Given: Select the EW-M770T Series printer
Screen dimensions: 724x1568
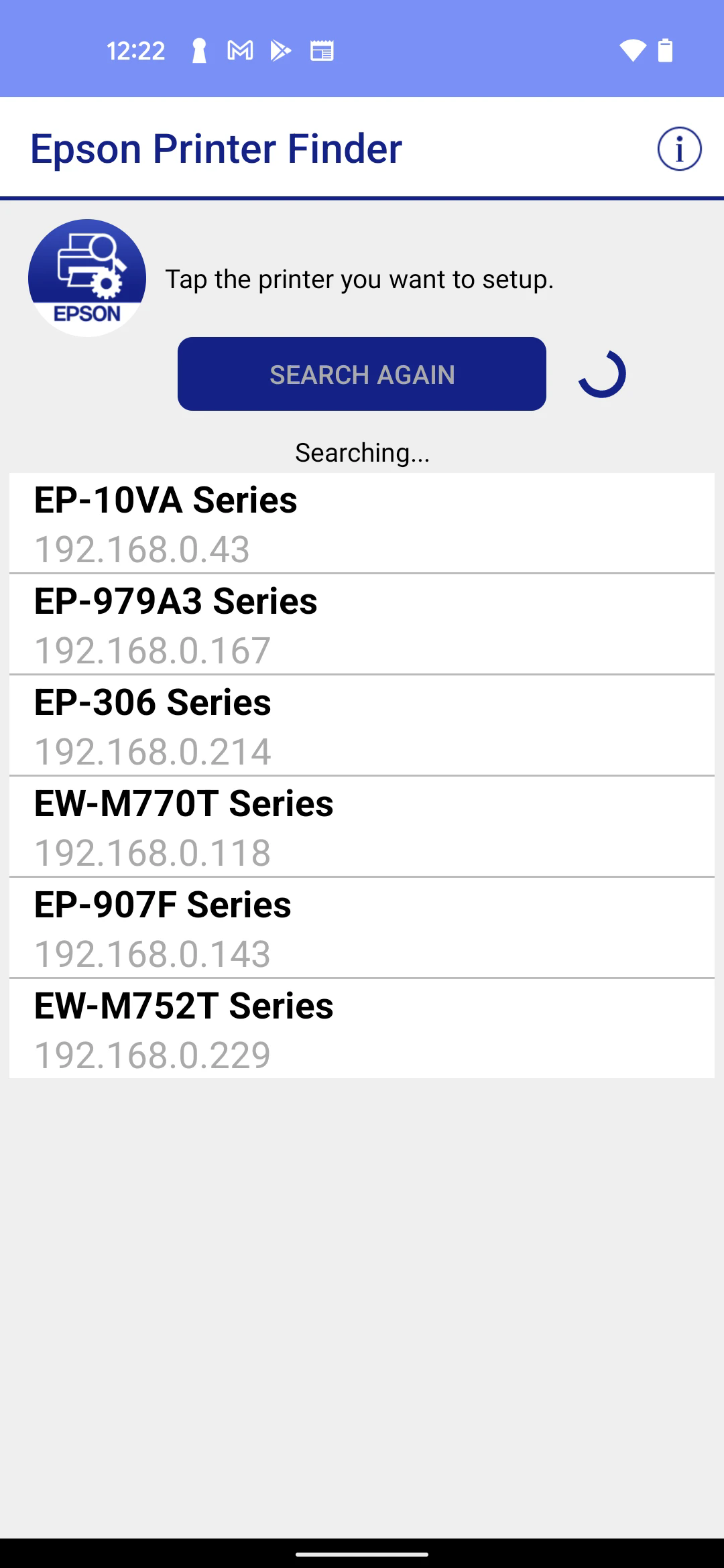Looking at the screenshot, I should (x=362, y=827).
